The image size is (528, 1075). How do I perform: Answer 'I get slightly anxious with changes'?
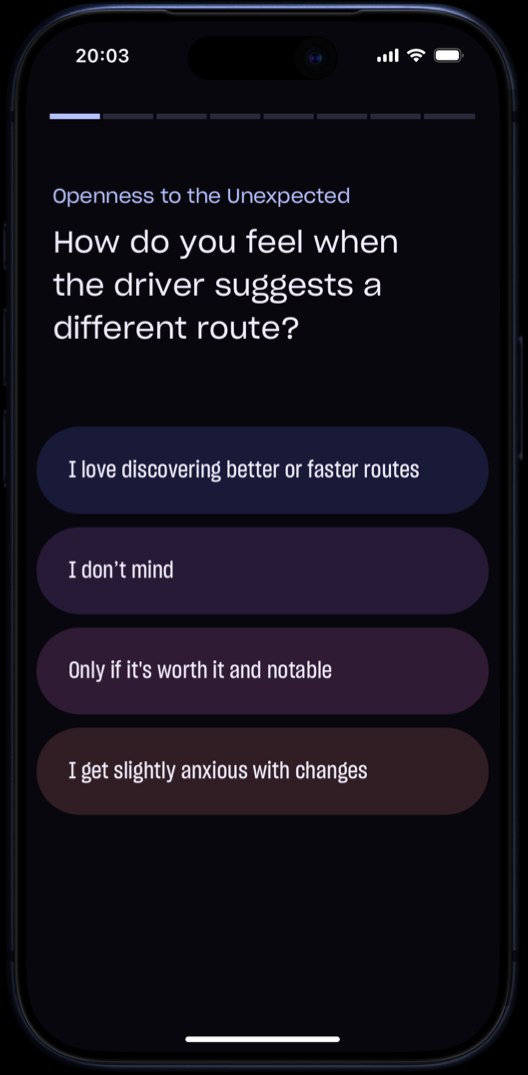tap(263, 771)
